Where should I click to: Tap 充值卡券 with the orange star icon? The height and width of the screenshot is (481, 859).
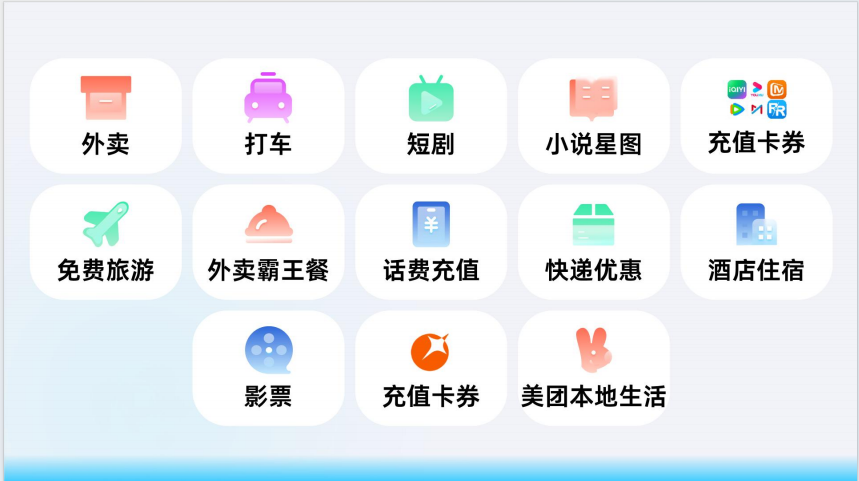tap(431, 368)
